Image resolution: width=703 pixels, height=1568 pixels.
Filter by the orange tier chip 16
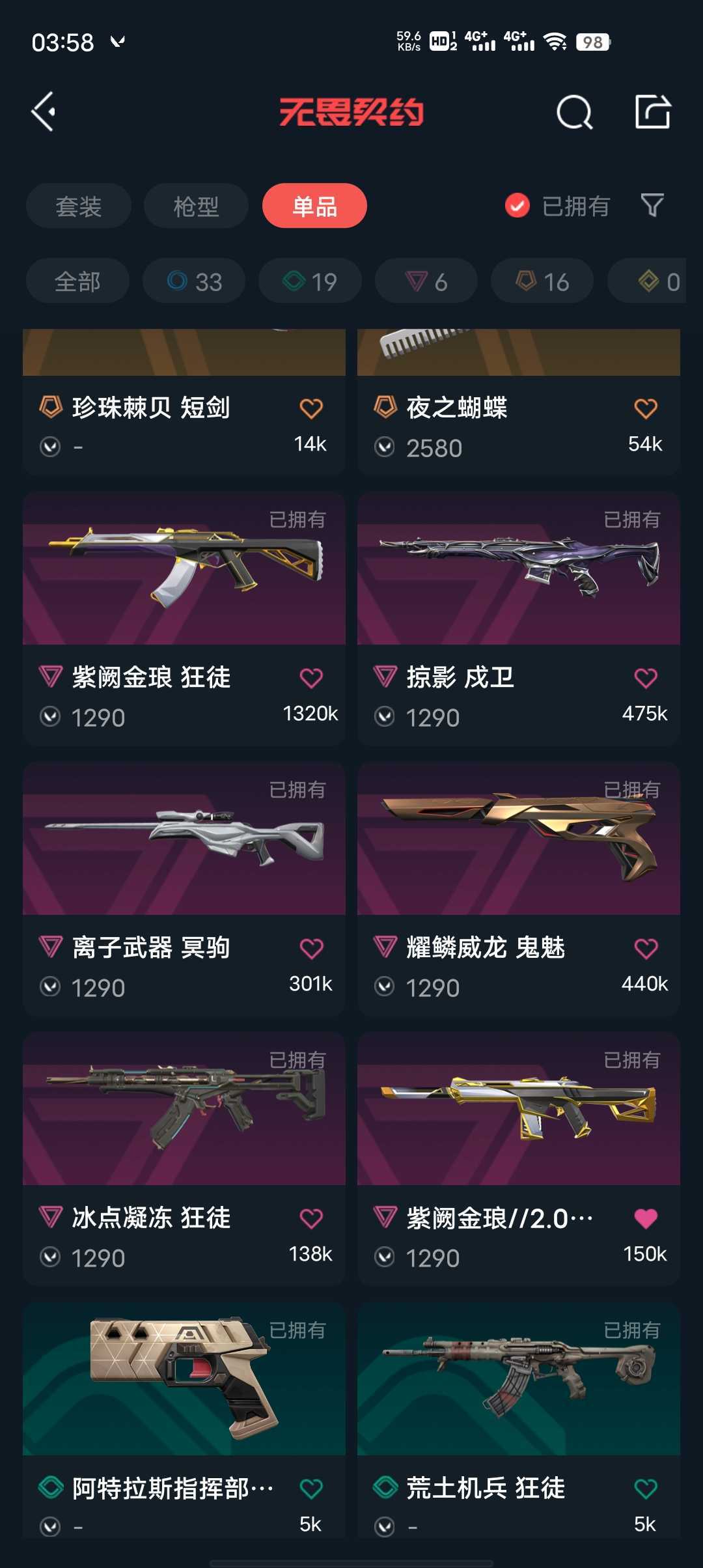point(542,281)
